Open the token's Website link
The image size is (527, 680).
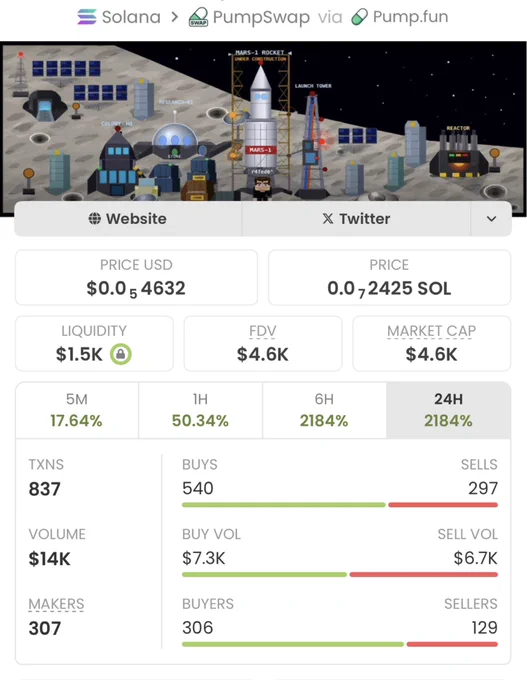tap(128, 219)
